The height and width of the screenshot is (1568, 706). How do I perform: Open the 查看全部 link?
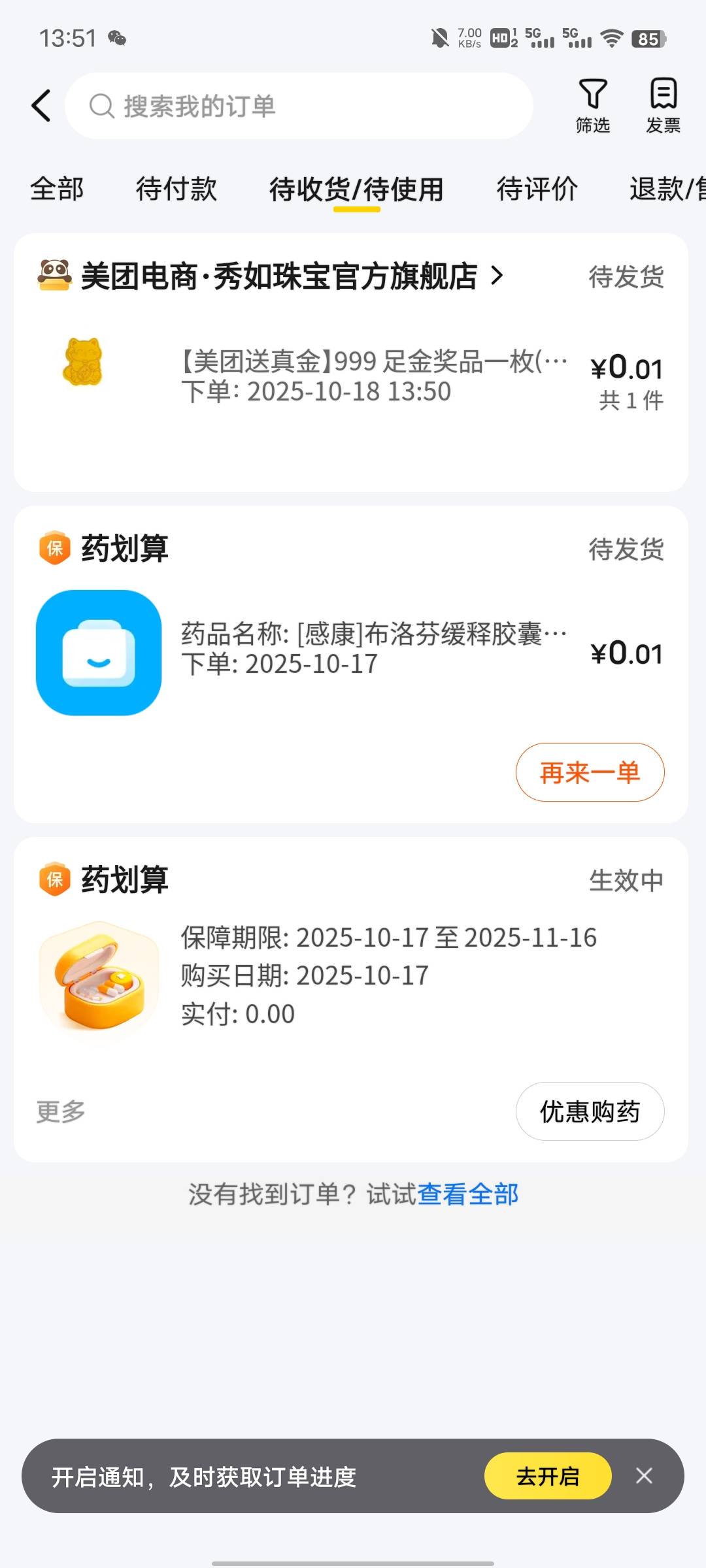pyautogui.click(x=467, y=1194)
